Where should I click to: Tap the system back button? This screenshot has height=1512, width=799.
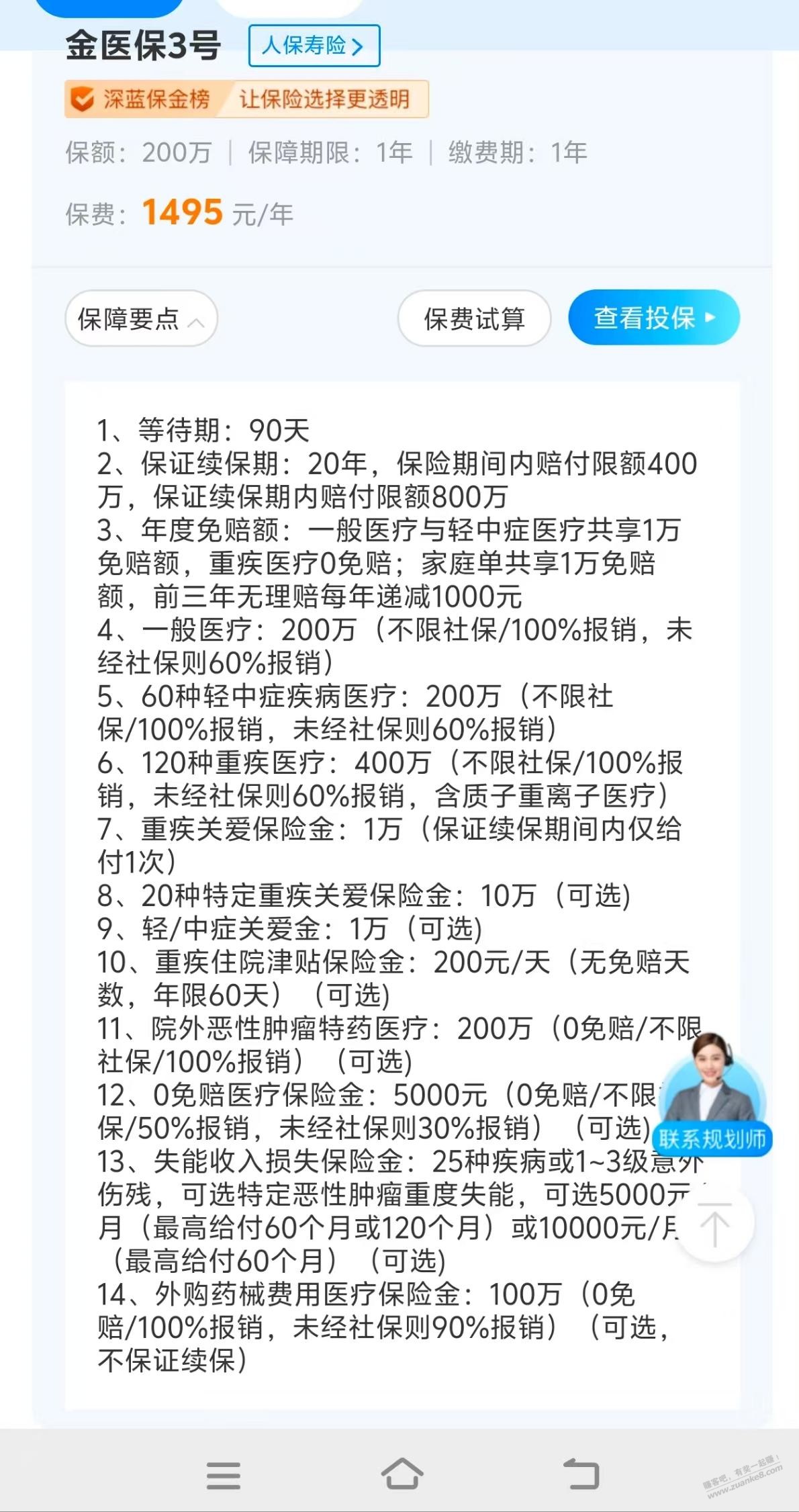581,1474
